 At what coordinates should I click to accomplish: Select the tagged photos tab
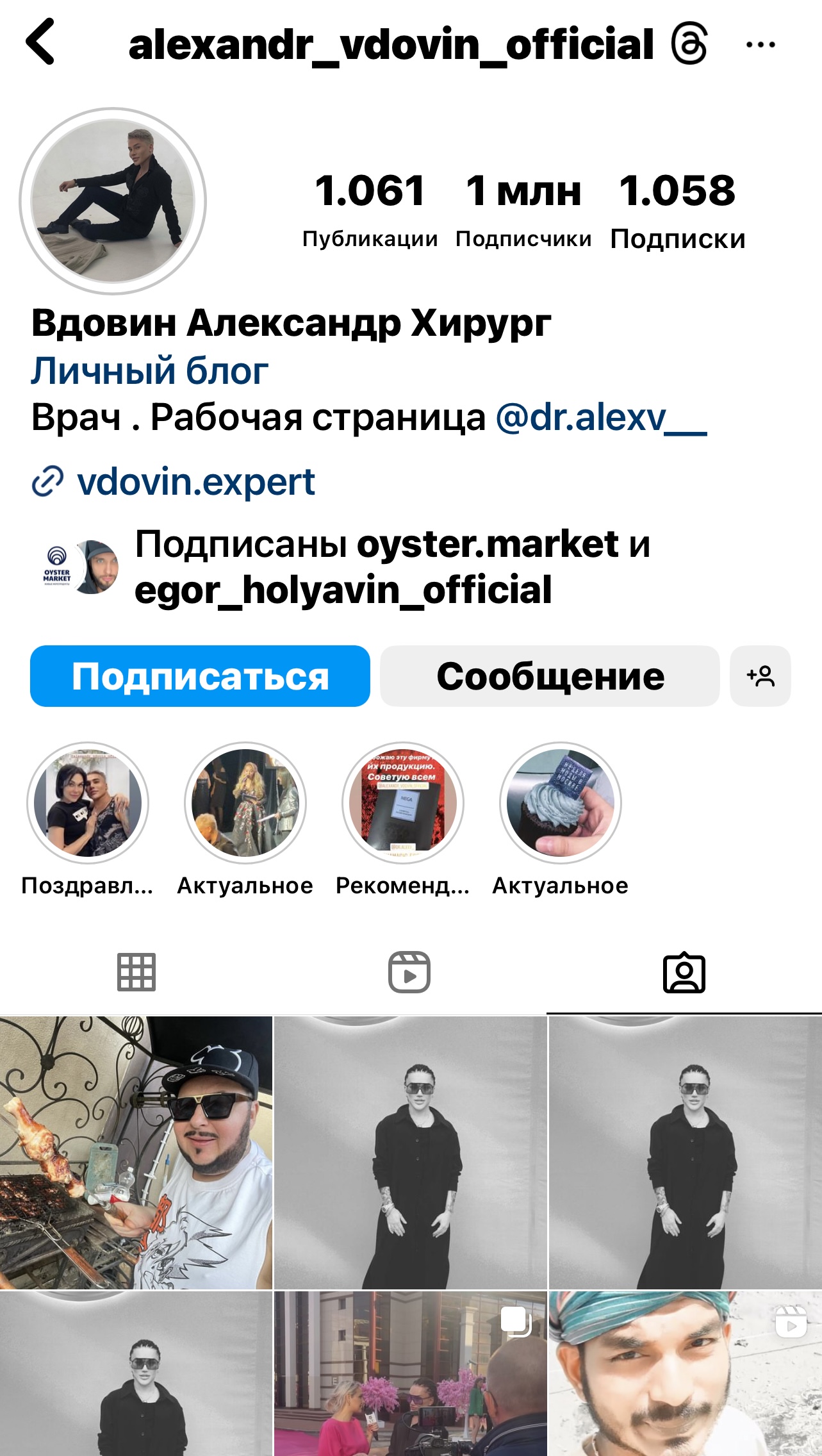point(684,972)
